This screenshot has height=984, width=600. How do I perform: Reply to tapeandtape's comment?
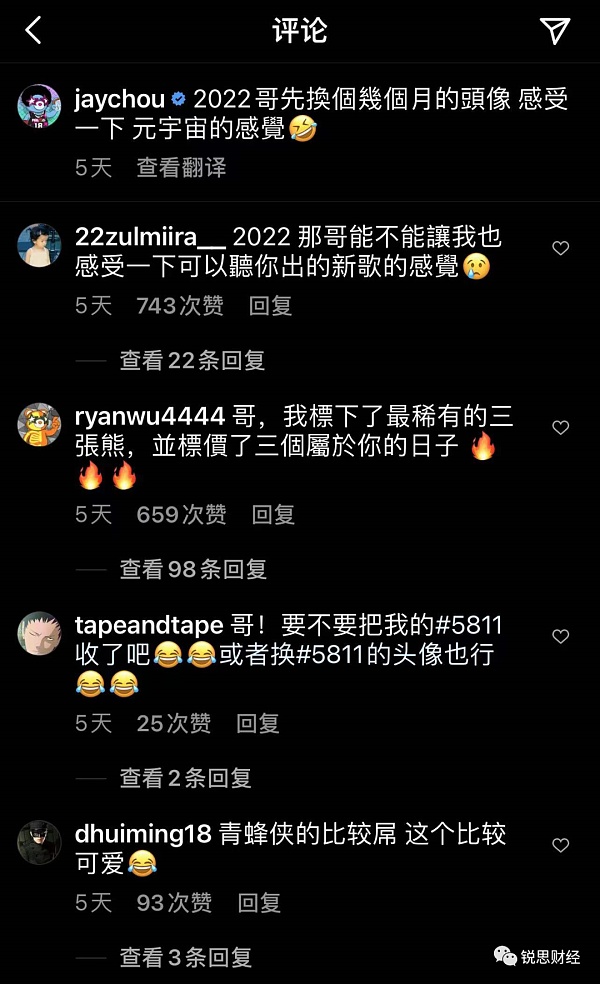coord(258,723)
